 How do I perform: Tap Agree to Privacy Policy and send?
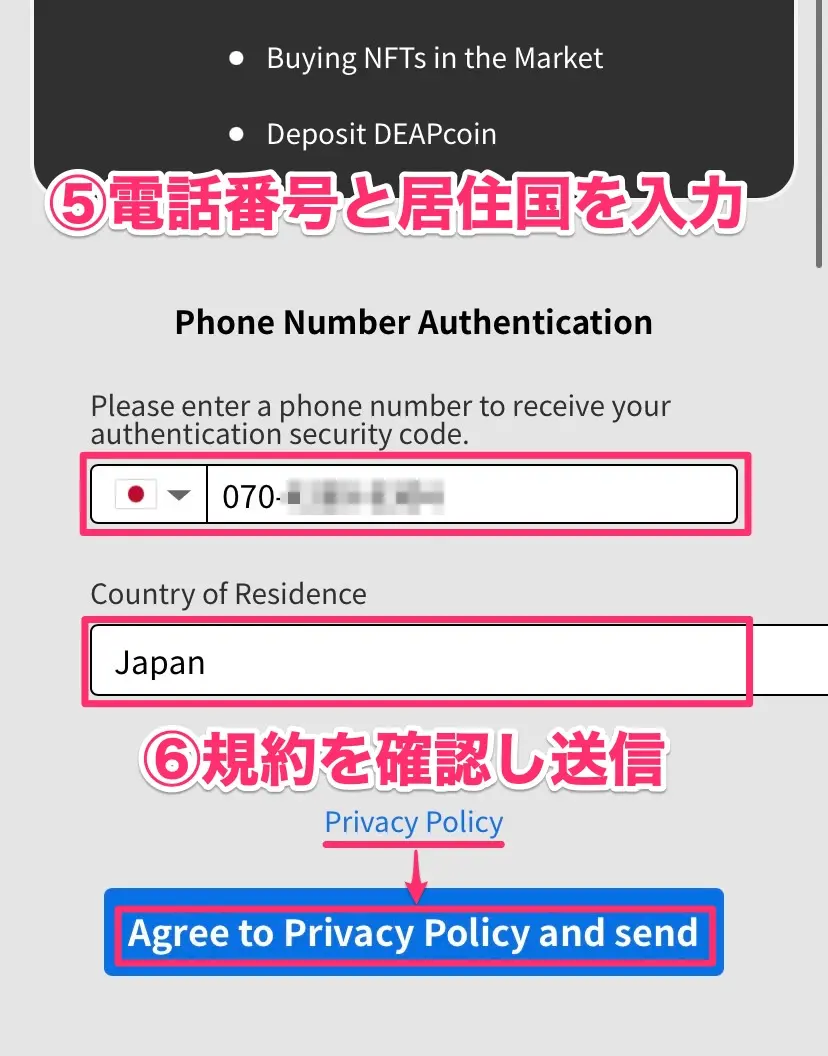click(413, 933)
